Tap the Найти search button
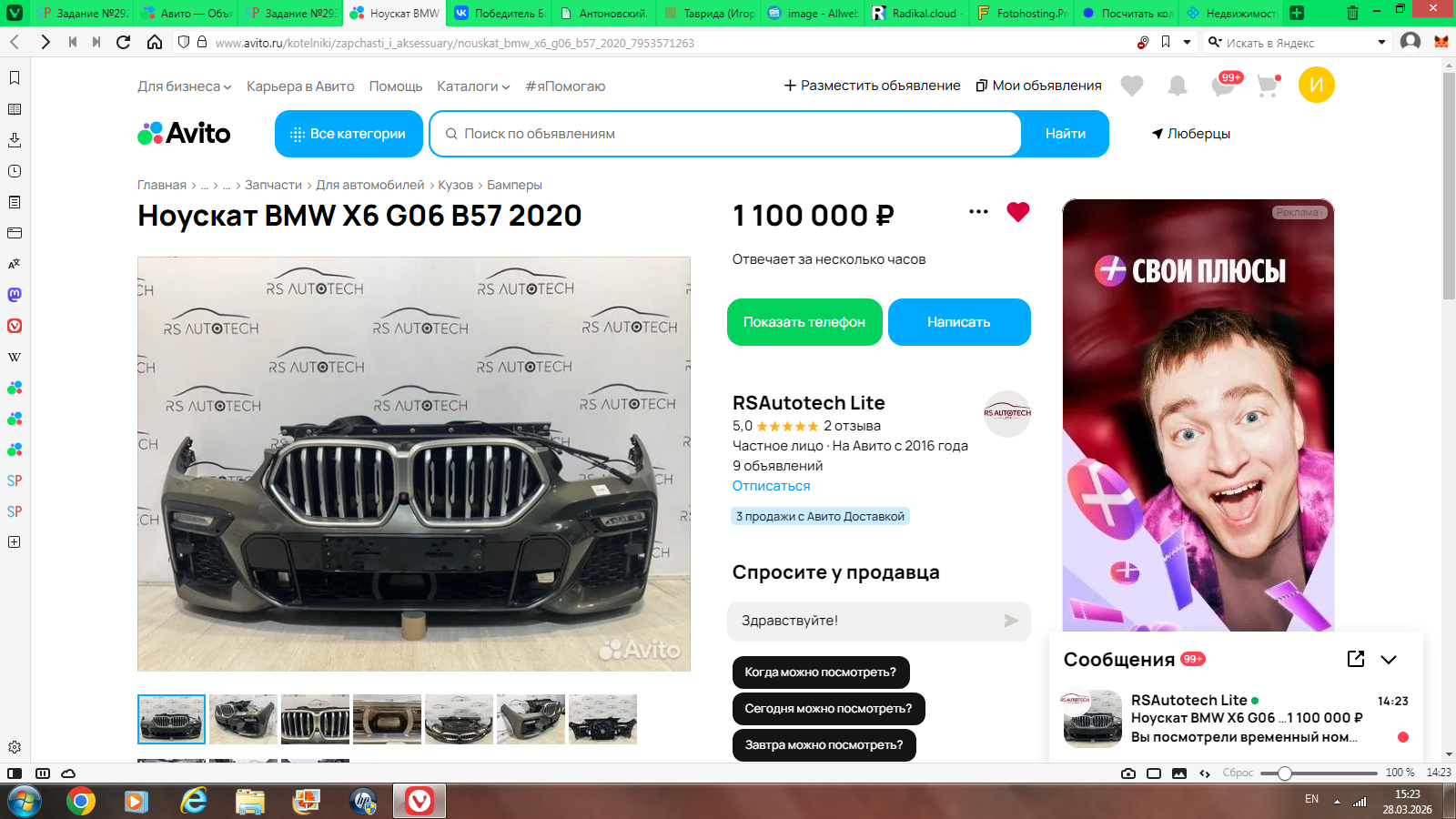Screen dimensions: 1456x819 pos(1065,134)
